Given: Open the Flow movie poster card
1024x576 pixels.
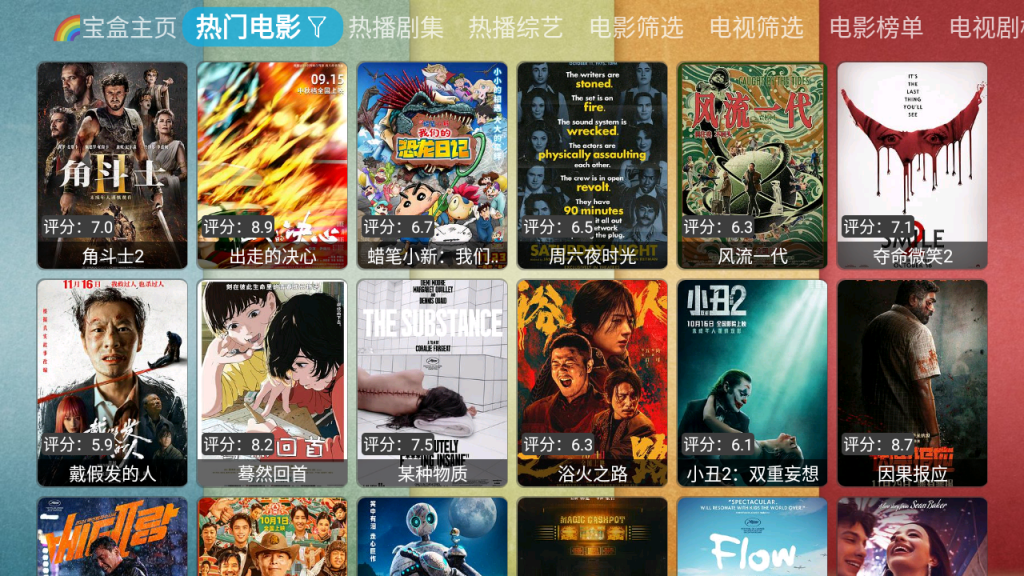Looking at the screenshot, I should pos(752,540).
